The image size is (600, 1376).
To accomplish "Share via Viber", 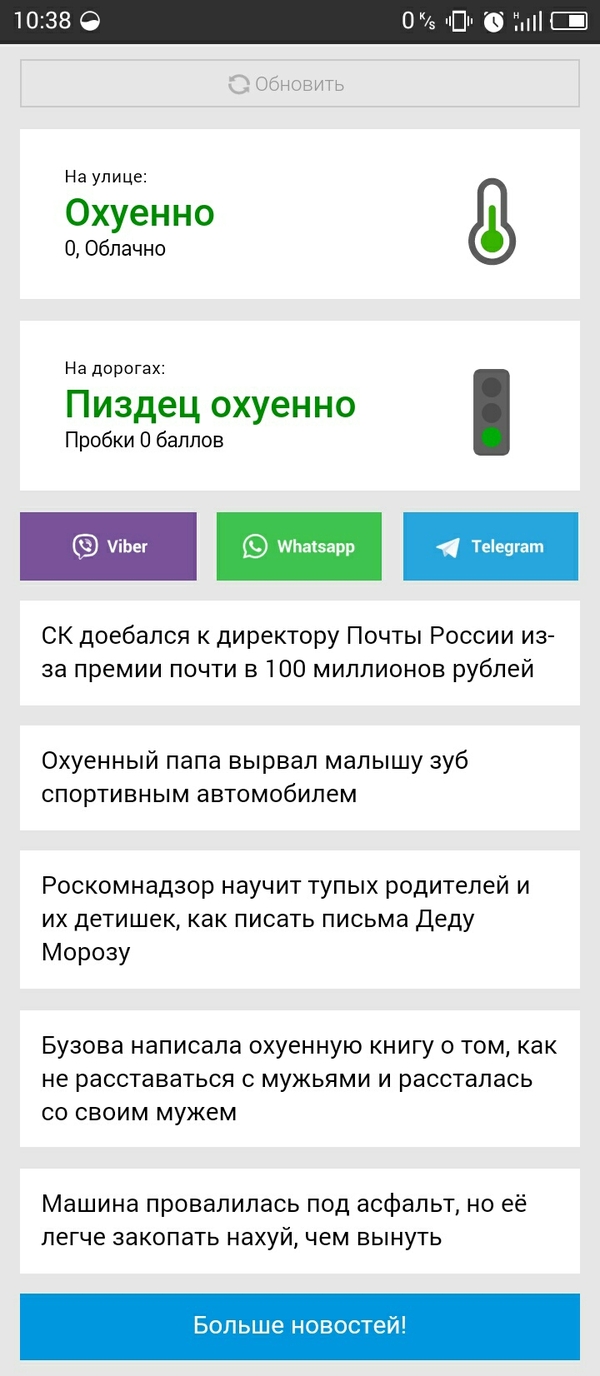I will [x=108, y=546].
